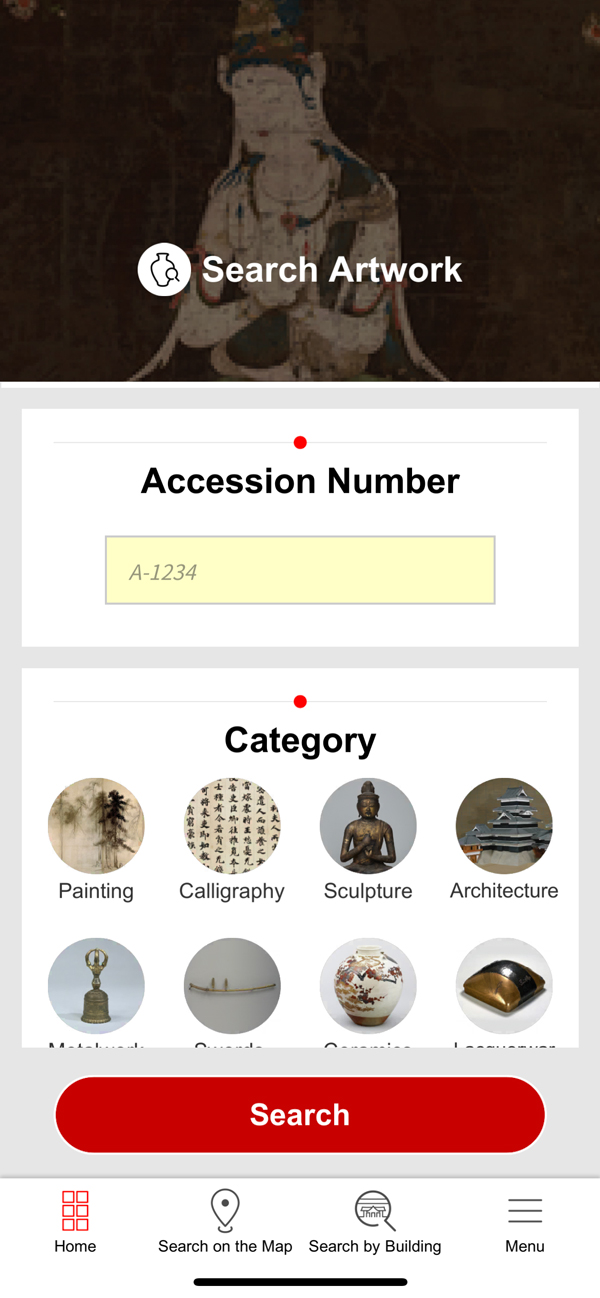Viewport: 600px width, 1298px height.
Task: Open the Menu tab
Action: point(525,1222)
